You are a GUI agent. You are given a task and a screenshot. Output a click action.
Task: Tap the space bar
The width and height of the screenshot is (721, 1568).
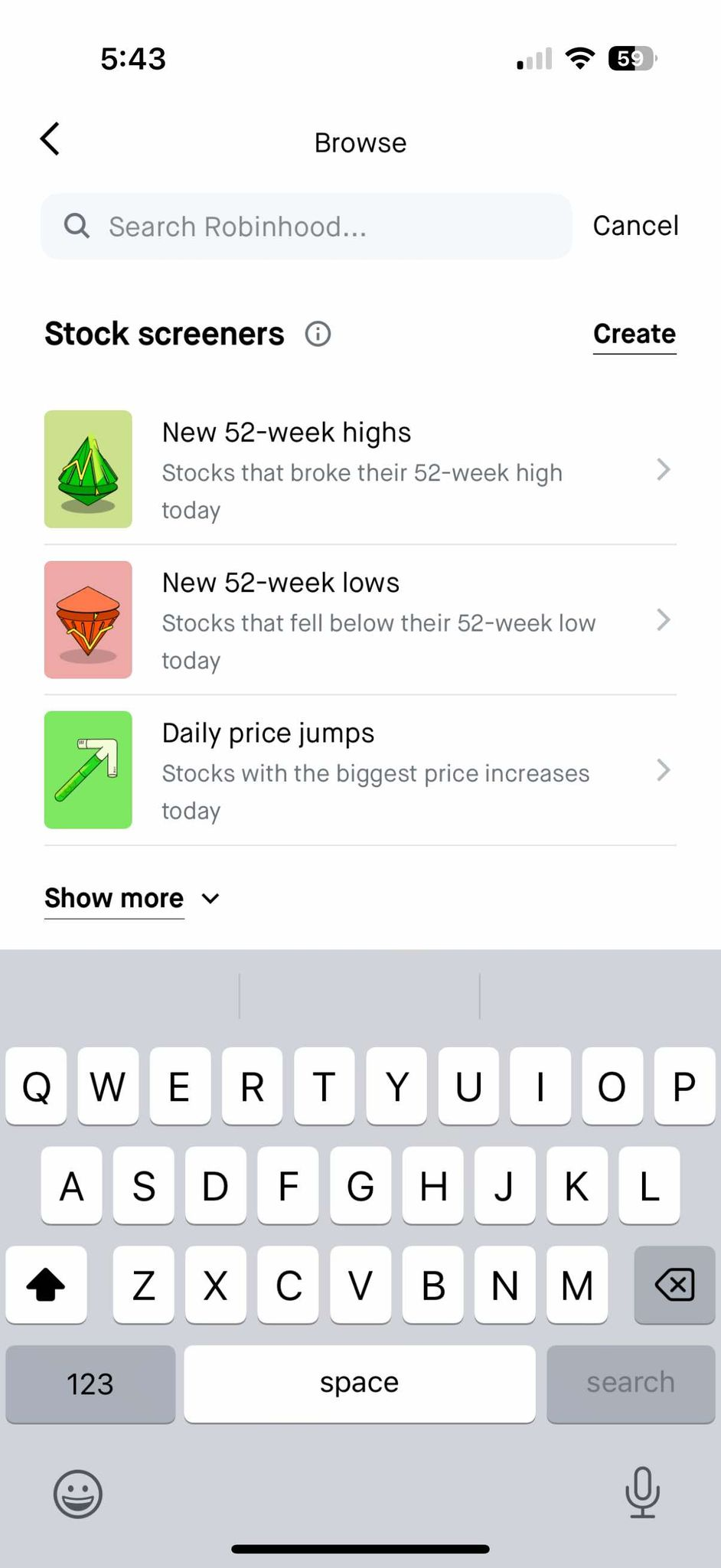tap(360, 1383)
